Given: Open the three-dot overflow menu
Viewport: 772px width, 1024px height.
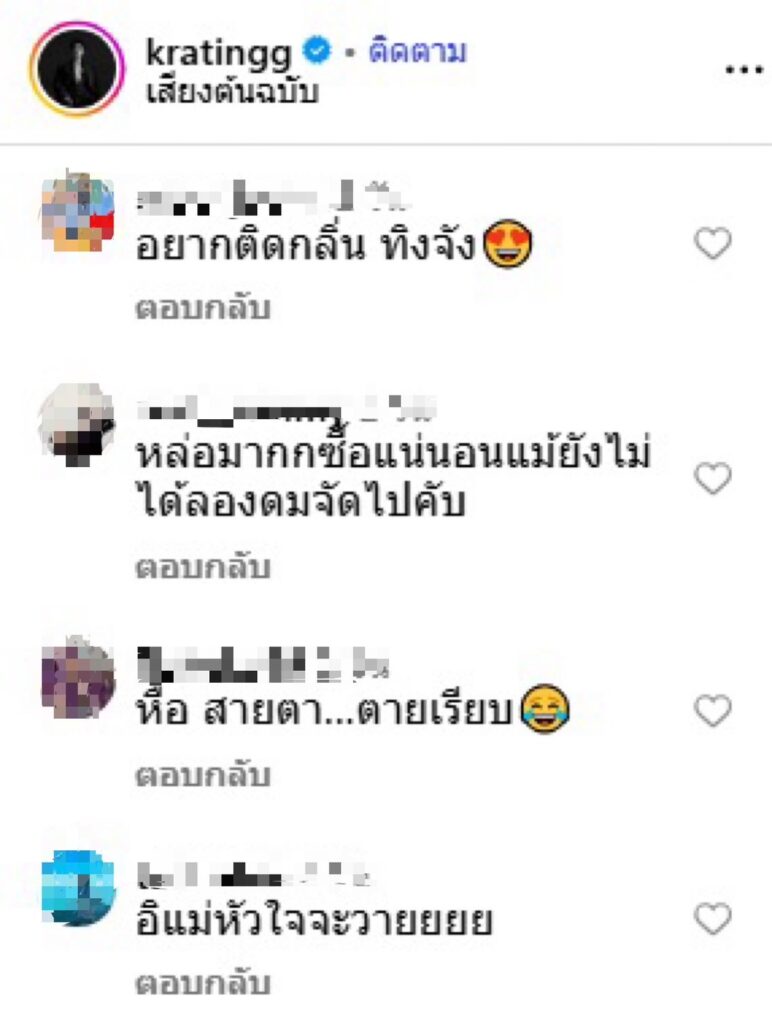Looking at the screenshot, I should pos(743,69).
